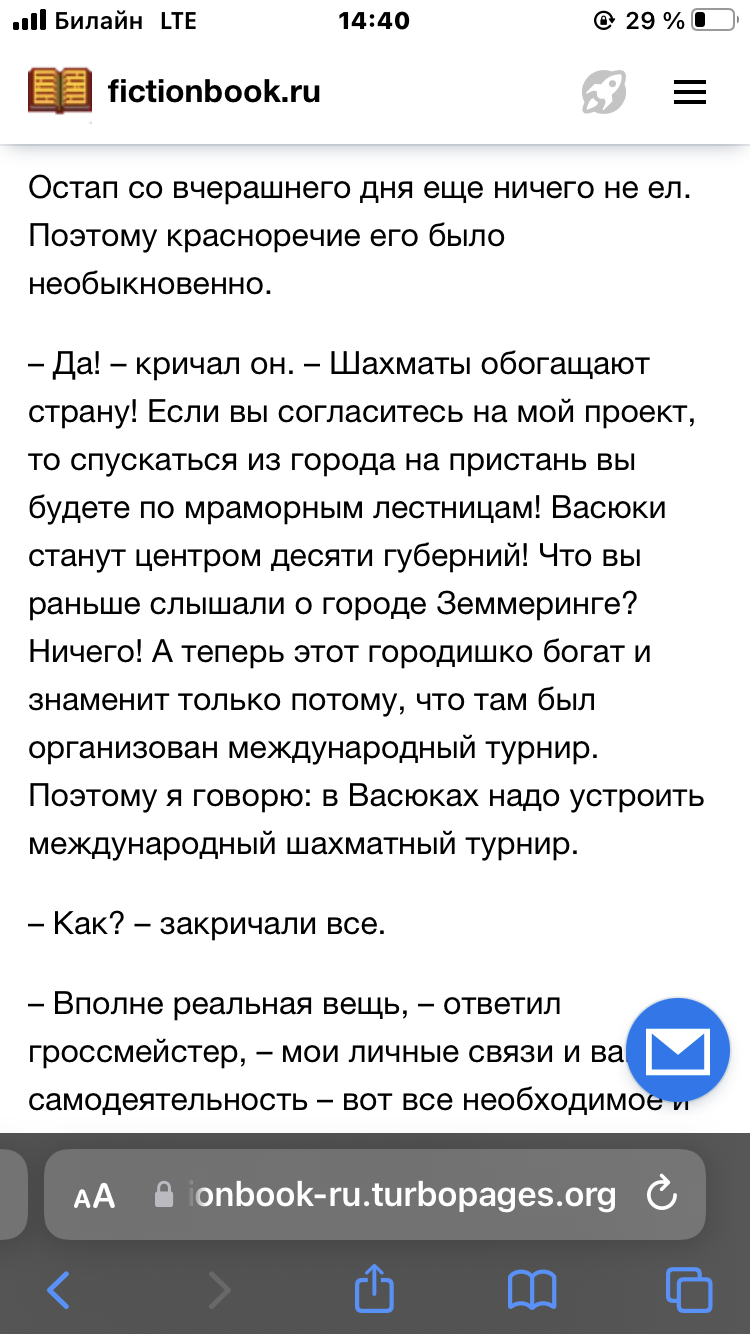The image size is (750, 1334).
Task: Open Safari bookmarks
Action: pyautogui.click(x=531, y=1290)
